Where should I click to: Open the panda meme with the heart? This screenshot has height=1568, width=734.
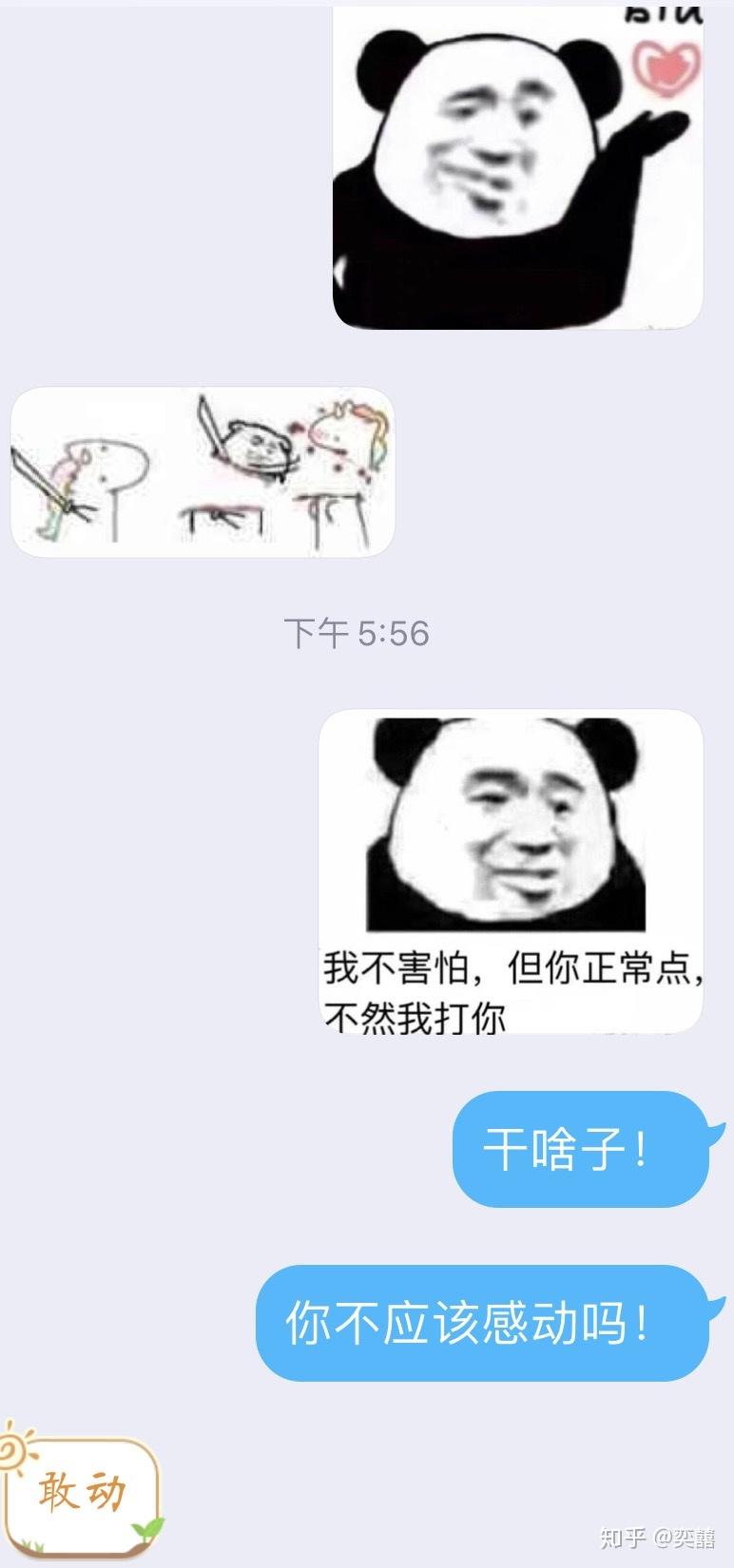517,165
